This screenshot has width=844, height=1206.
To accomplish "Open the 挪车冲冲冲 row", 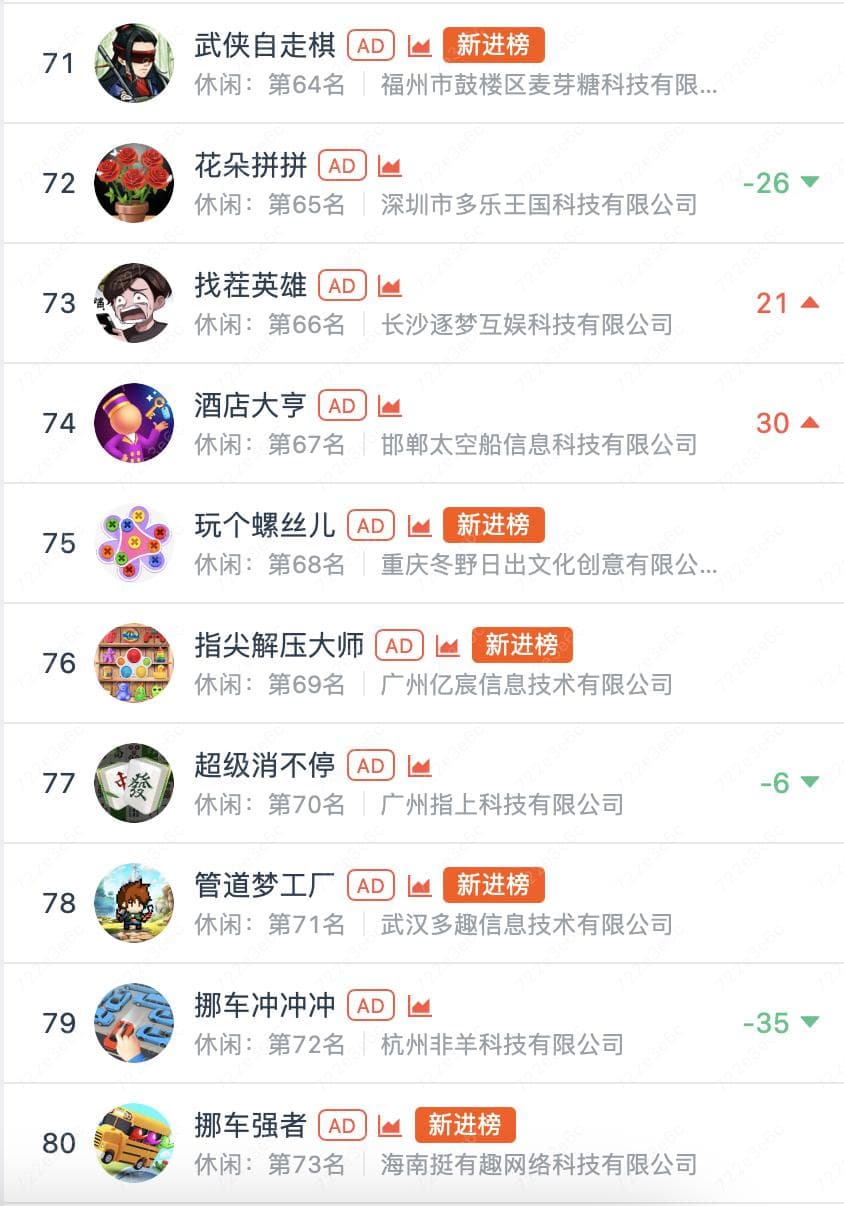I will (x=265, y=1005).
